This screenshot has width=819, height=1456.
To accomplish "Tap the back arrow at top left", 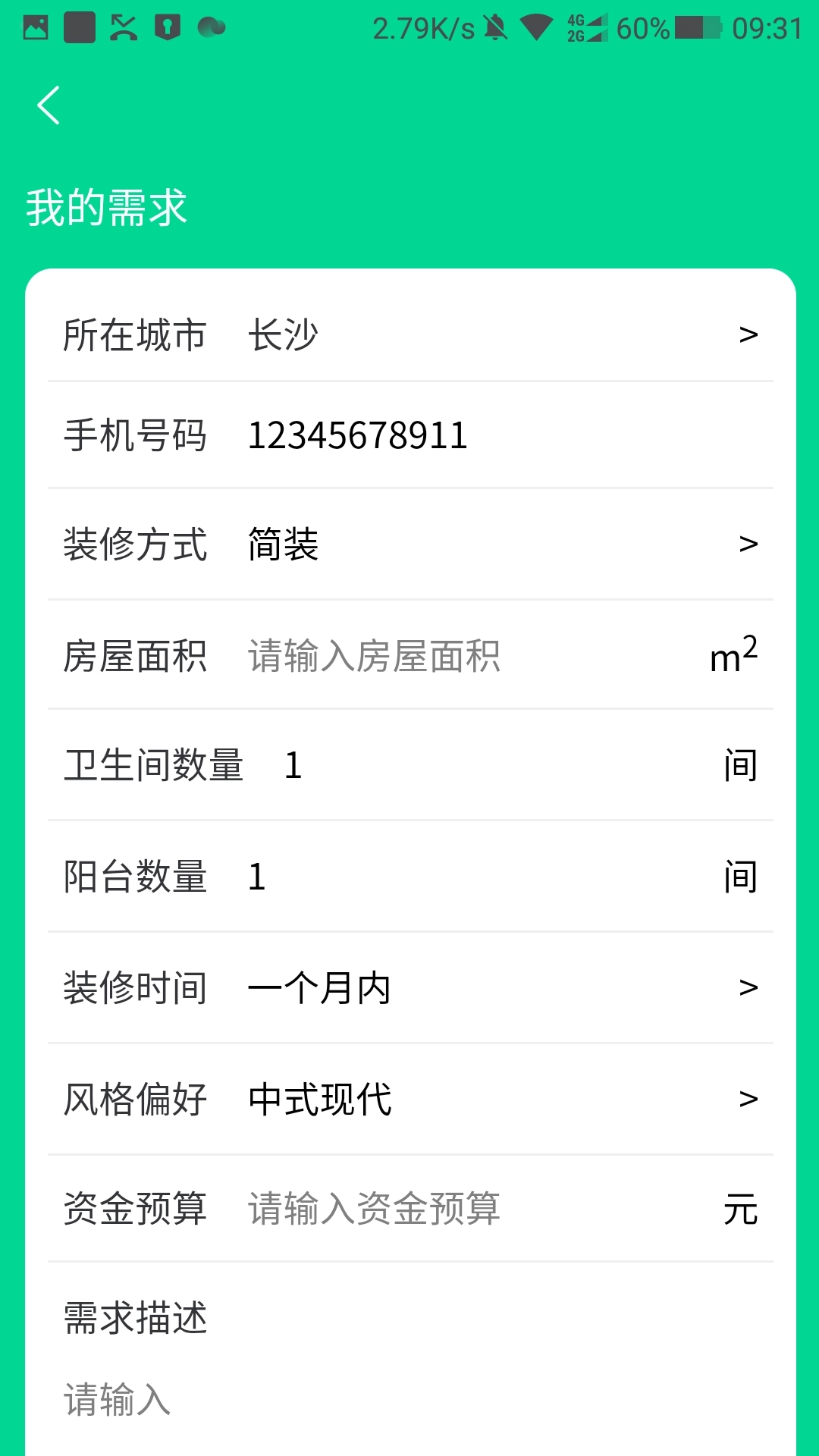I will pyautogui.click(x=49, y=106).
